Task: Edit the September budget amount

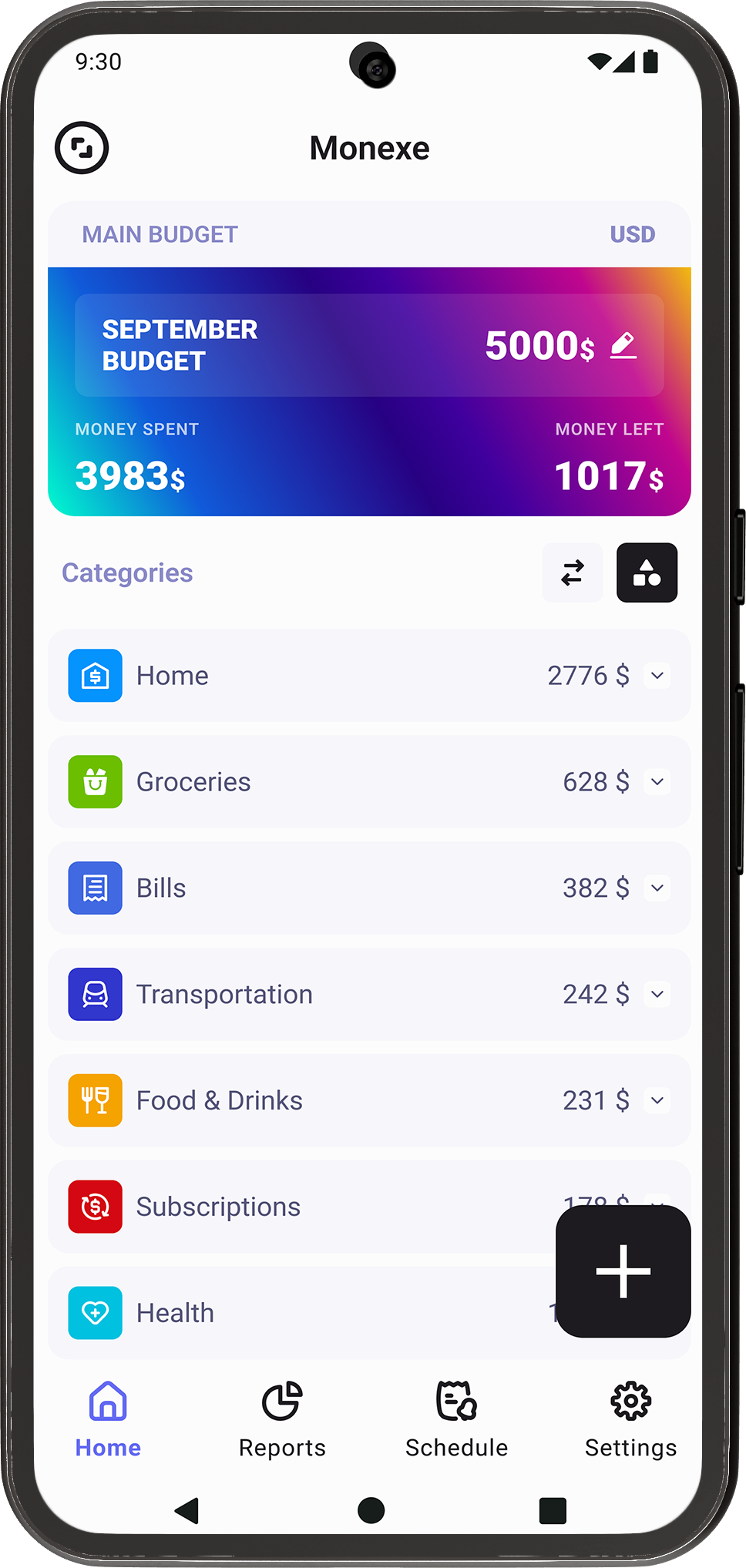Action: [623, 345]
